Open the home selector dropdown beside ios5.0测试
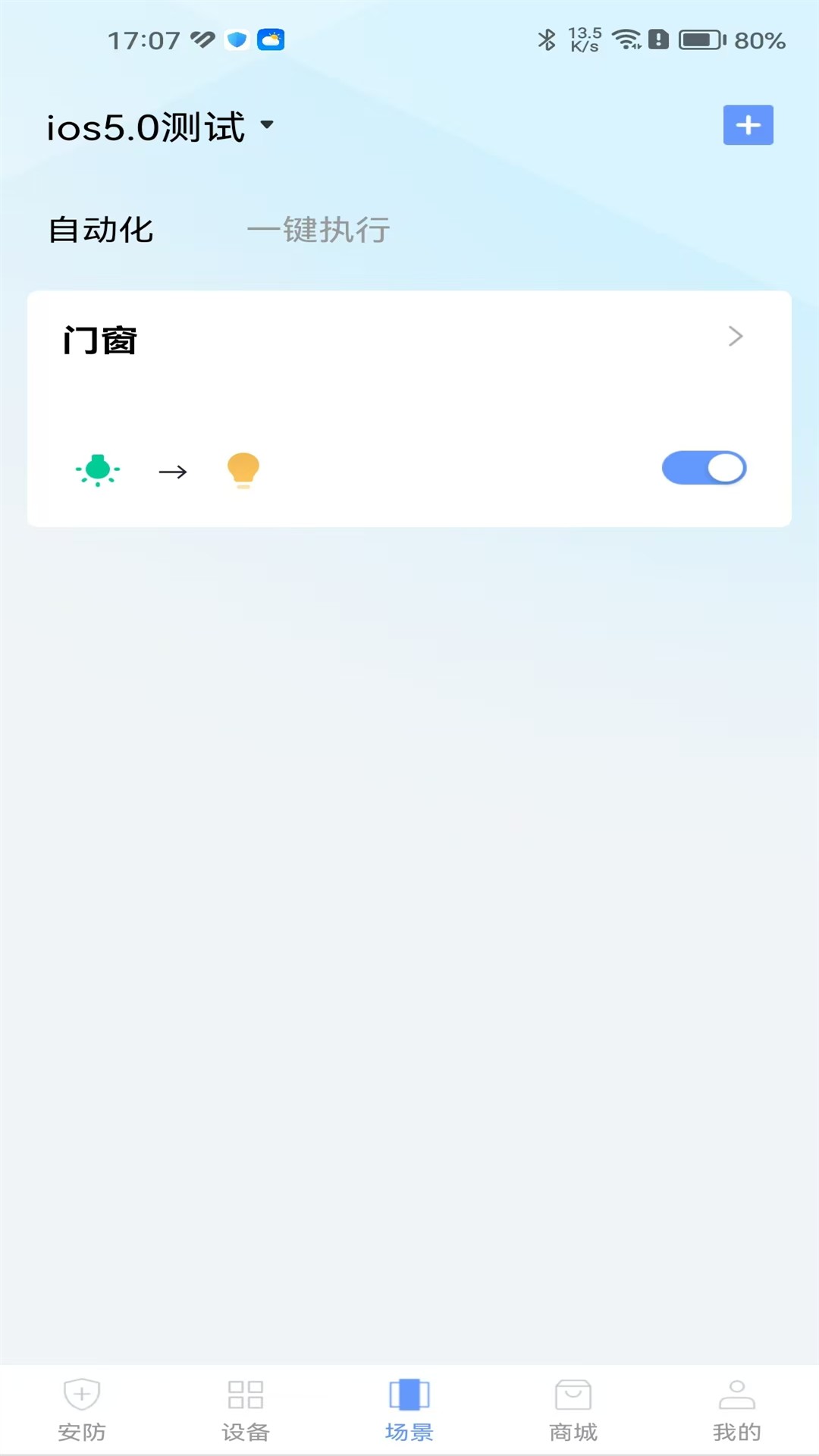The image size is (819, 1456). coord(267,127)
